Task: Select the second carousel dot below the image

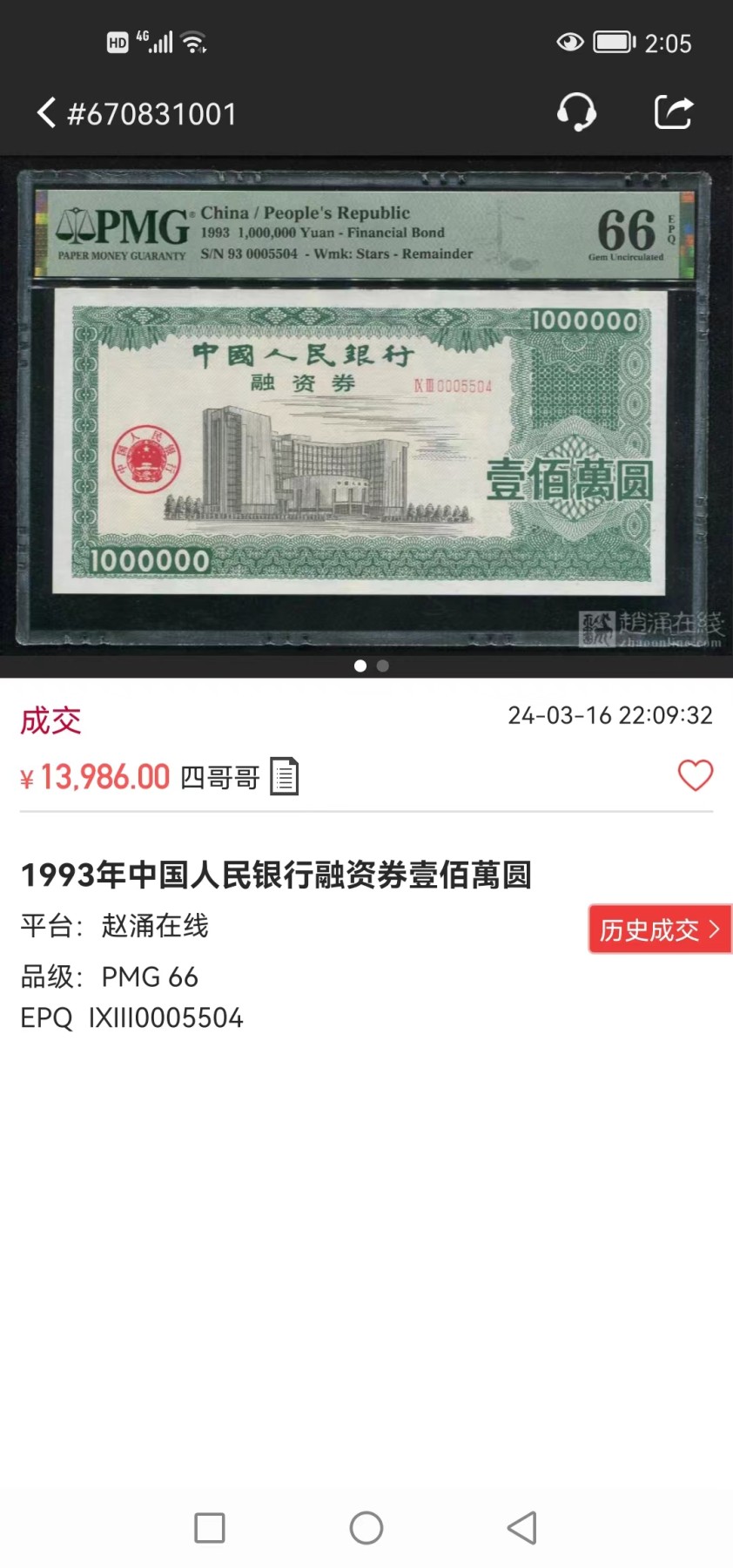Action: click(382, 666)
